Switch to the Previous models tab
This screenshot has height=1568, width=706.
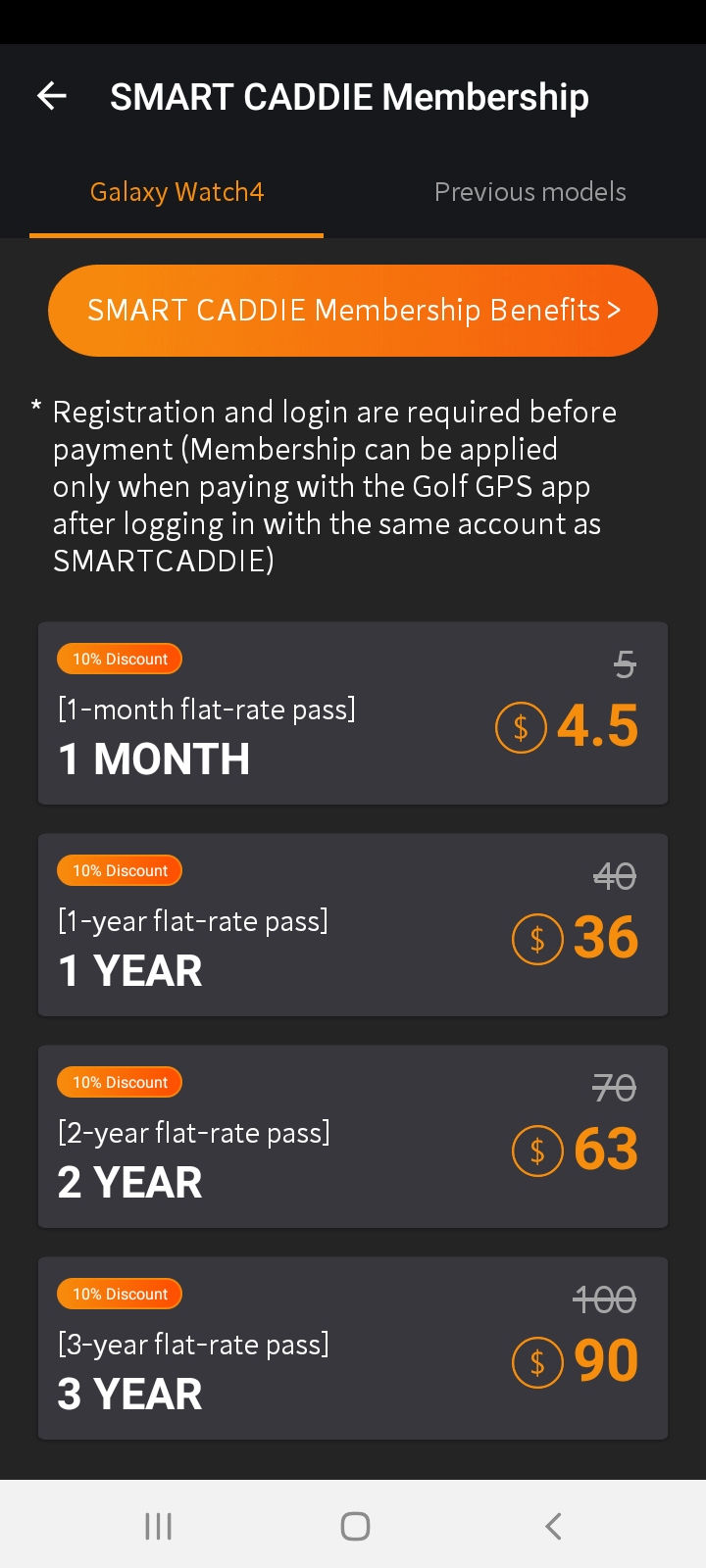529,191
